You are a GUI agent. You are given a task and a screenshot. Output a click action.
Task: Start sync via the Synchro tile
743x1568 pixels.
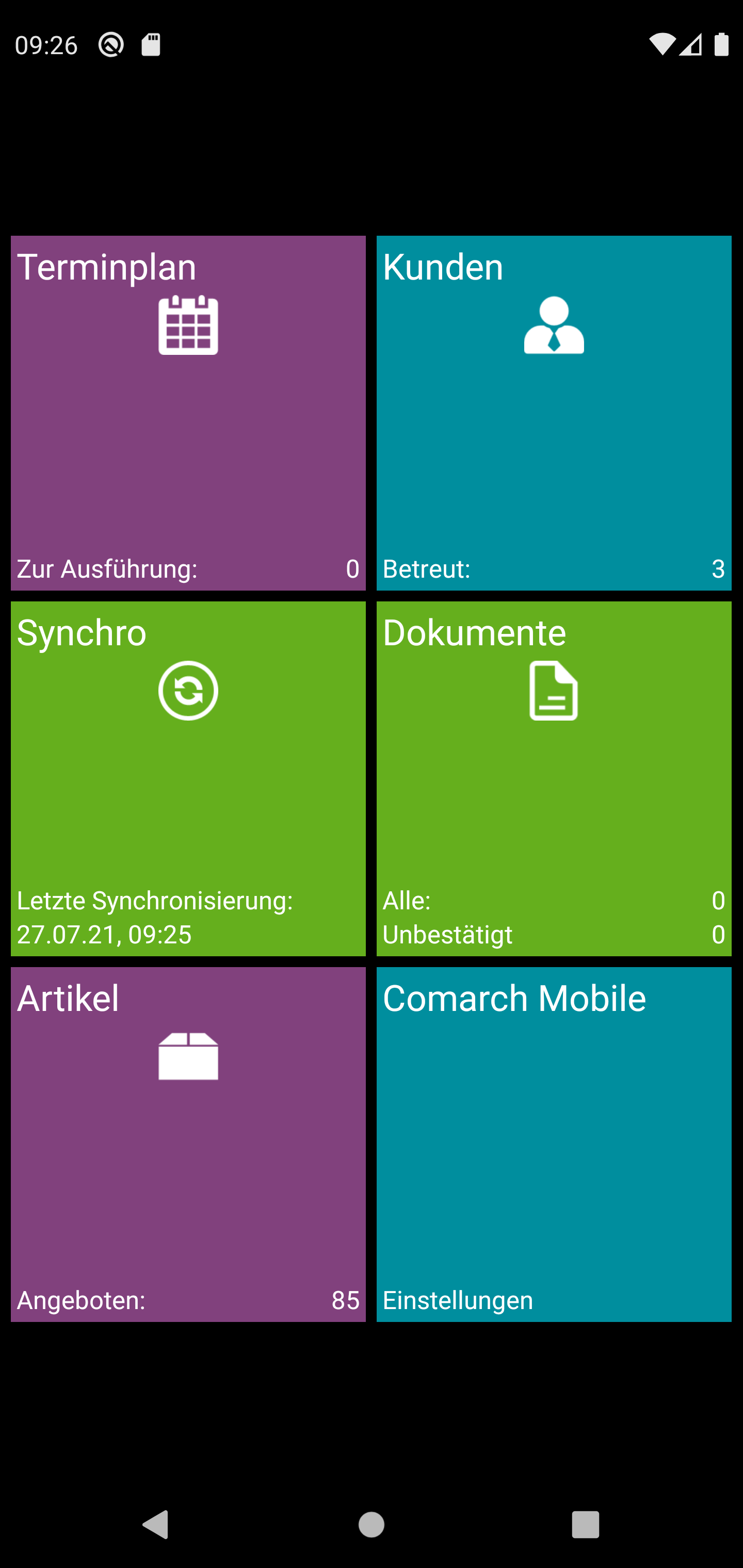(x=188, y=778)
